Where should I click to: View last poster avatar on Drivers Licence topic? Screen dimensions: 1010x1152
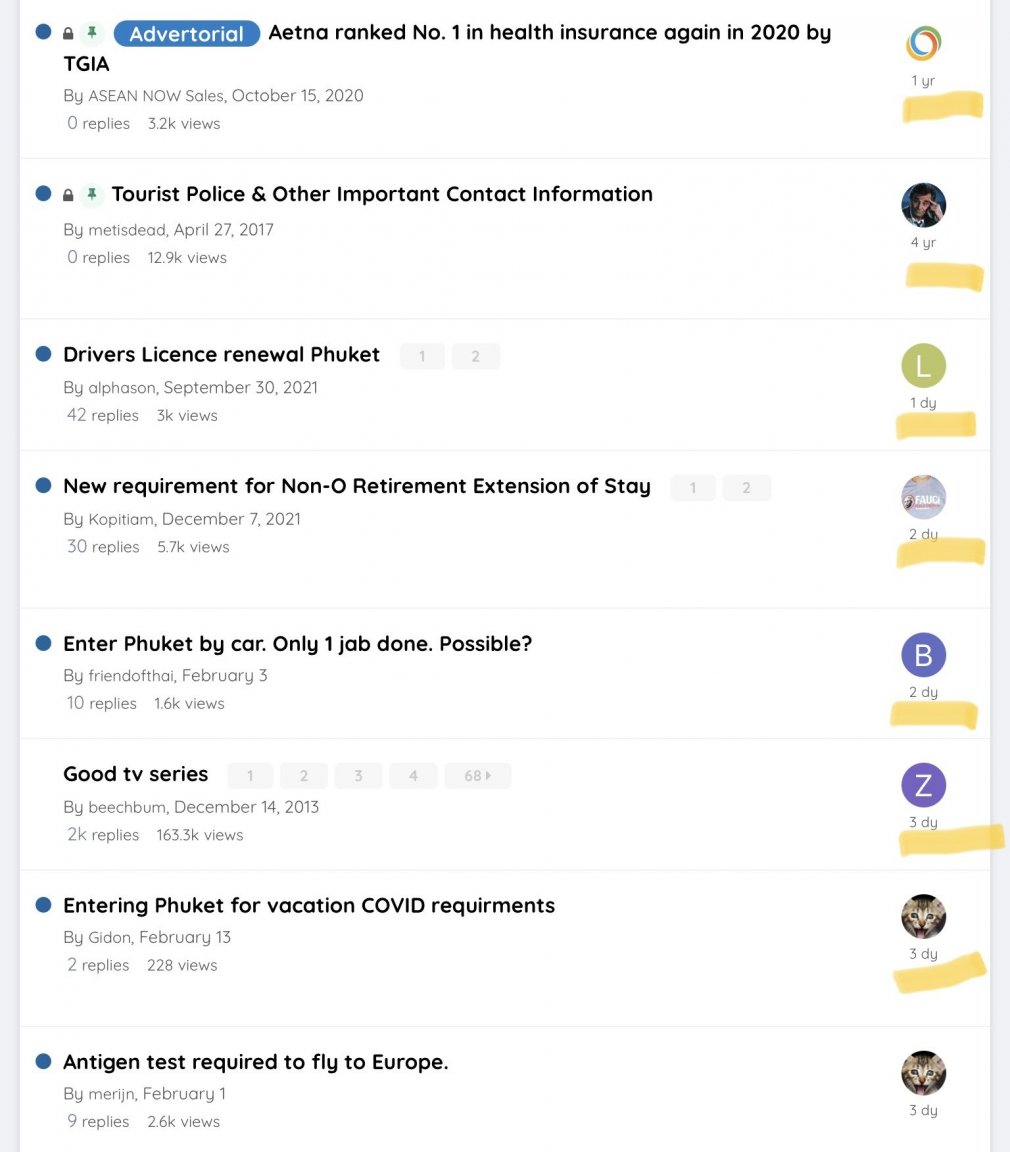(923, 366)
